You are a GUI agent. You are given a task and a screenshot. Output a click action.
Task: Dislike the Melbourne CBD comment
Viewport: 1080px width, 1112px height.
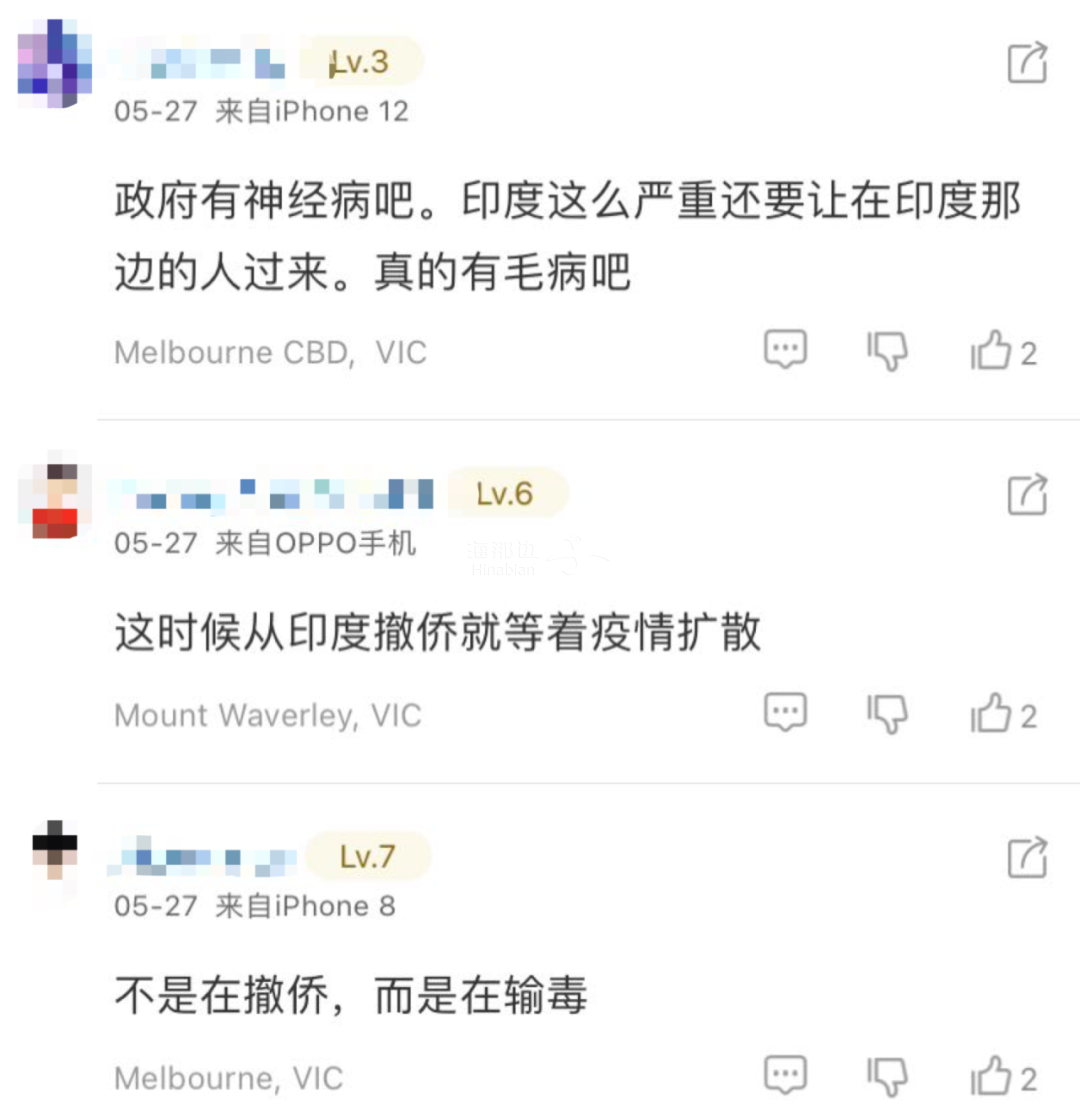click(x=887, y=351)
